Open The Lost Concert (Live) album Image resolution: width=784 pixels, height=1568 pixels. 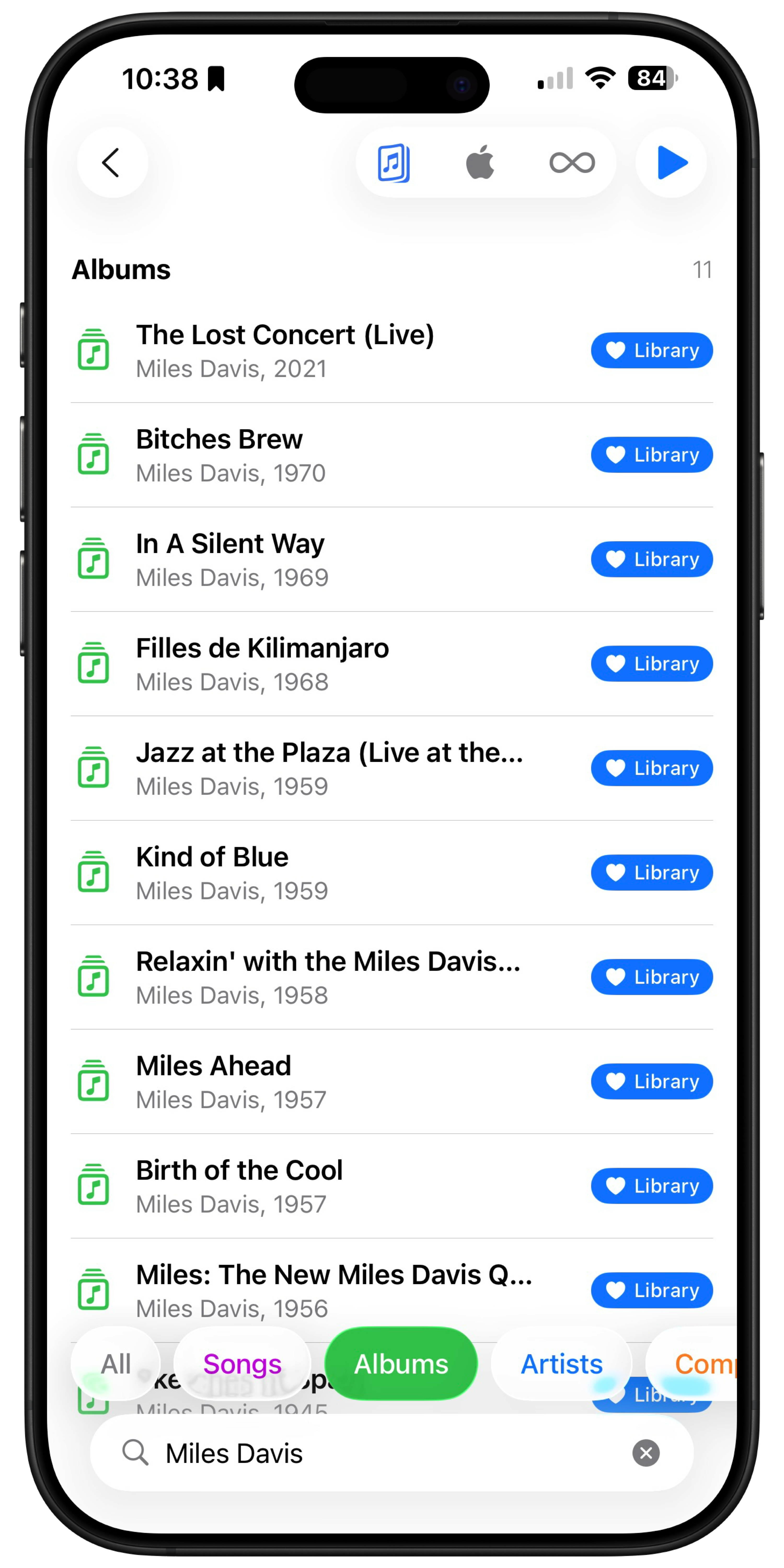pos(285,351)
